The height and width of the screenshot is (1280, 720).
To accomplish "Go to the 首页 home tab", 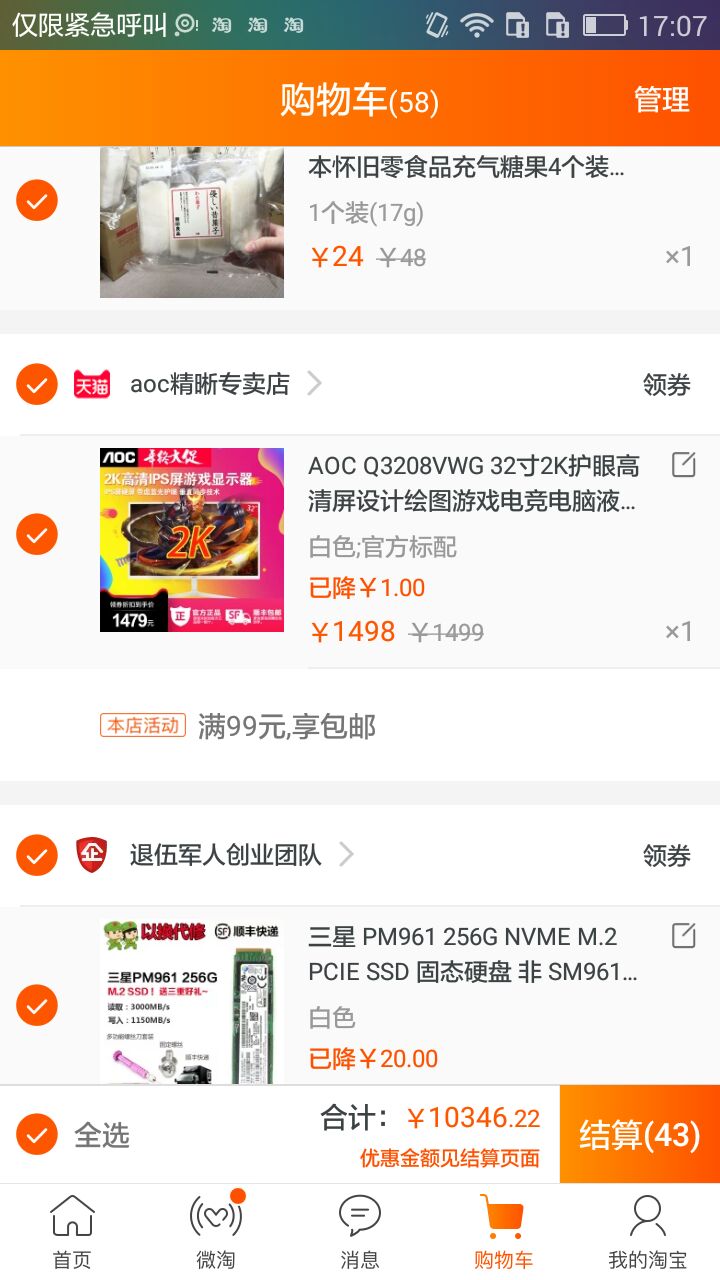I will click(72, 1232).
